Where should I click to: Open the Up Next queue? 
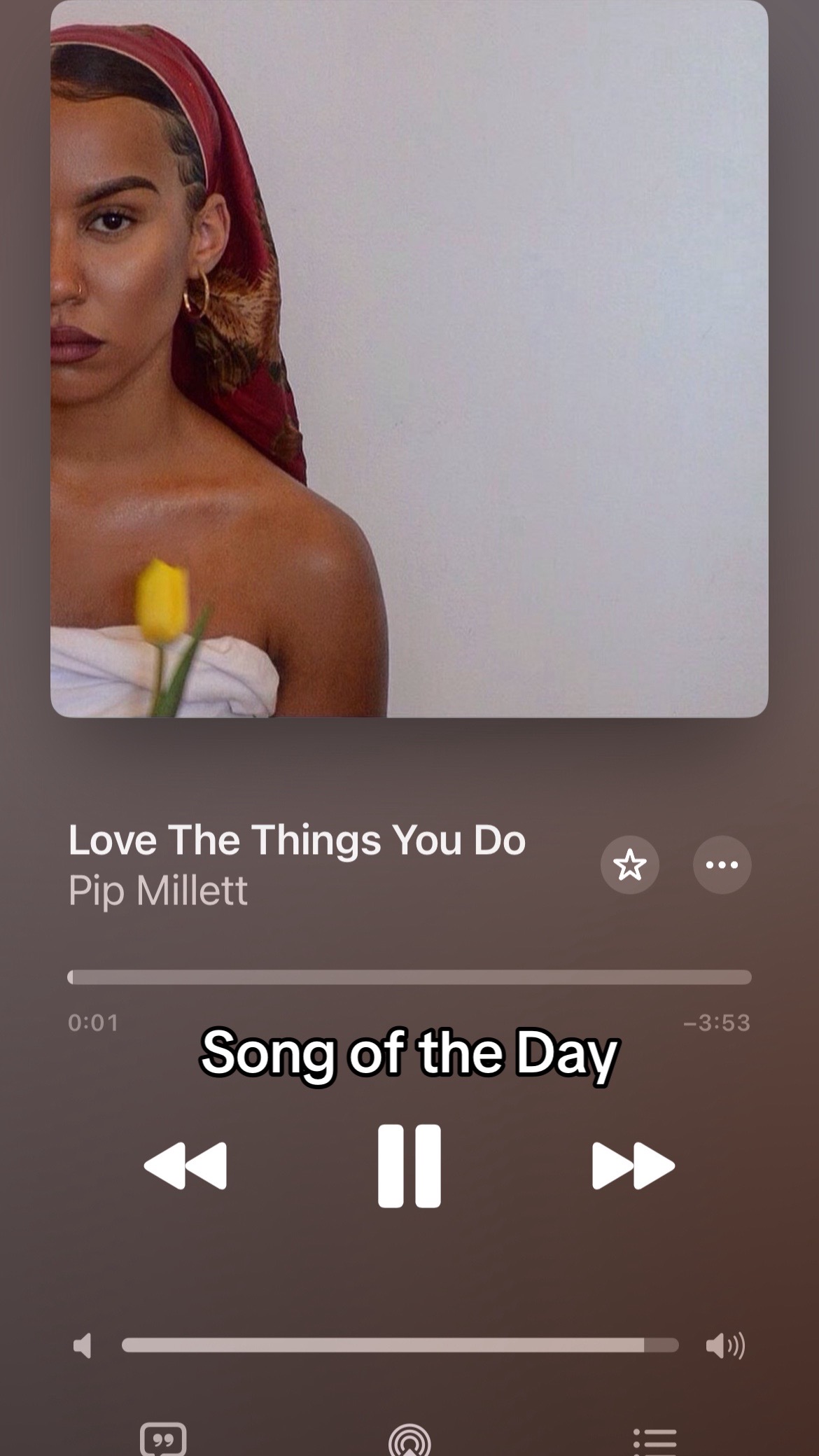pyautogui.click(x=655, y=1441)
